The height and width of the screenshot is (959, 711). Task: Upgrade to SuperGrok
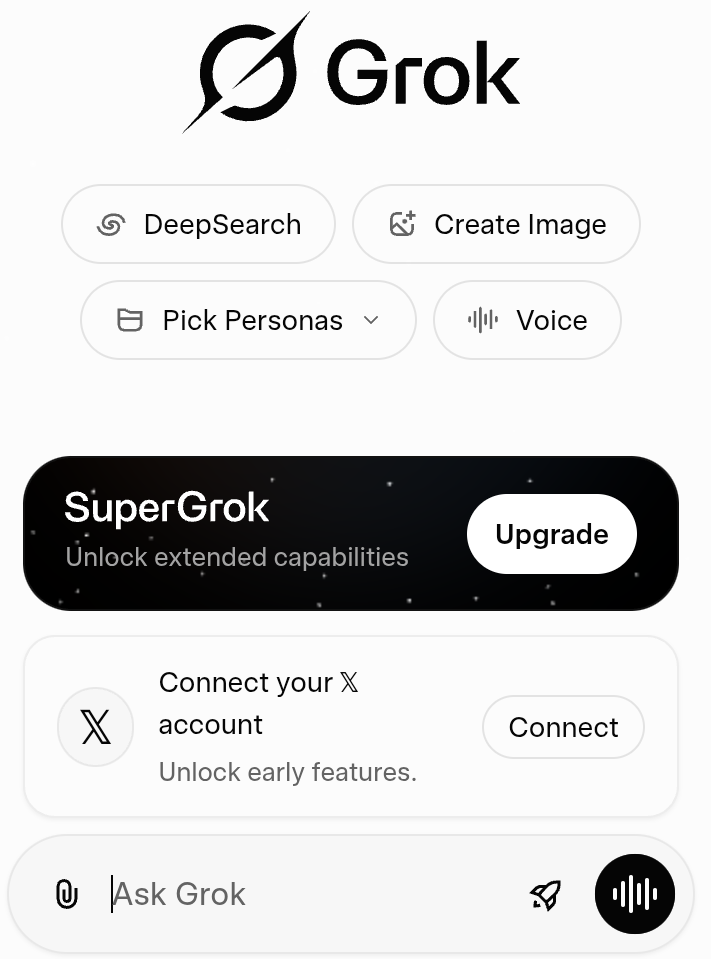[x=551, y=534]
